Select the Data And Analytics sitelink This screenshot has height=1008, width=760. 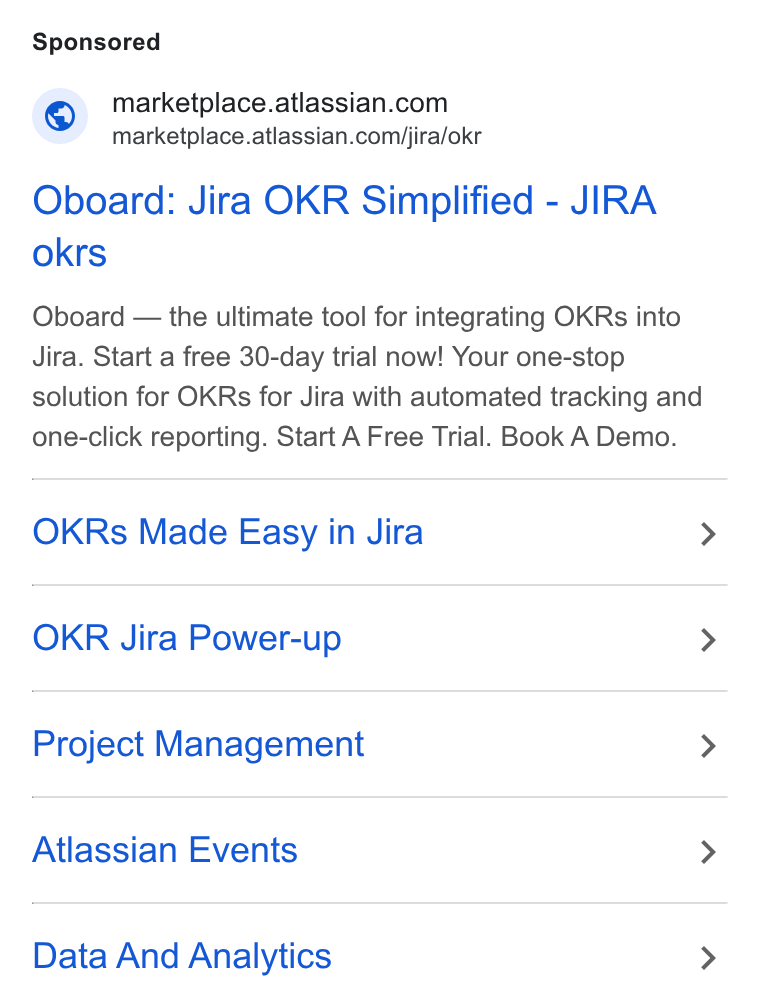379,956
